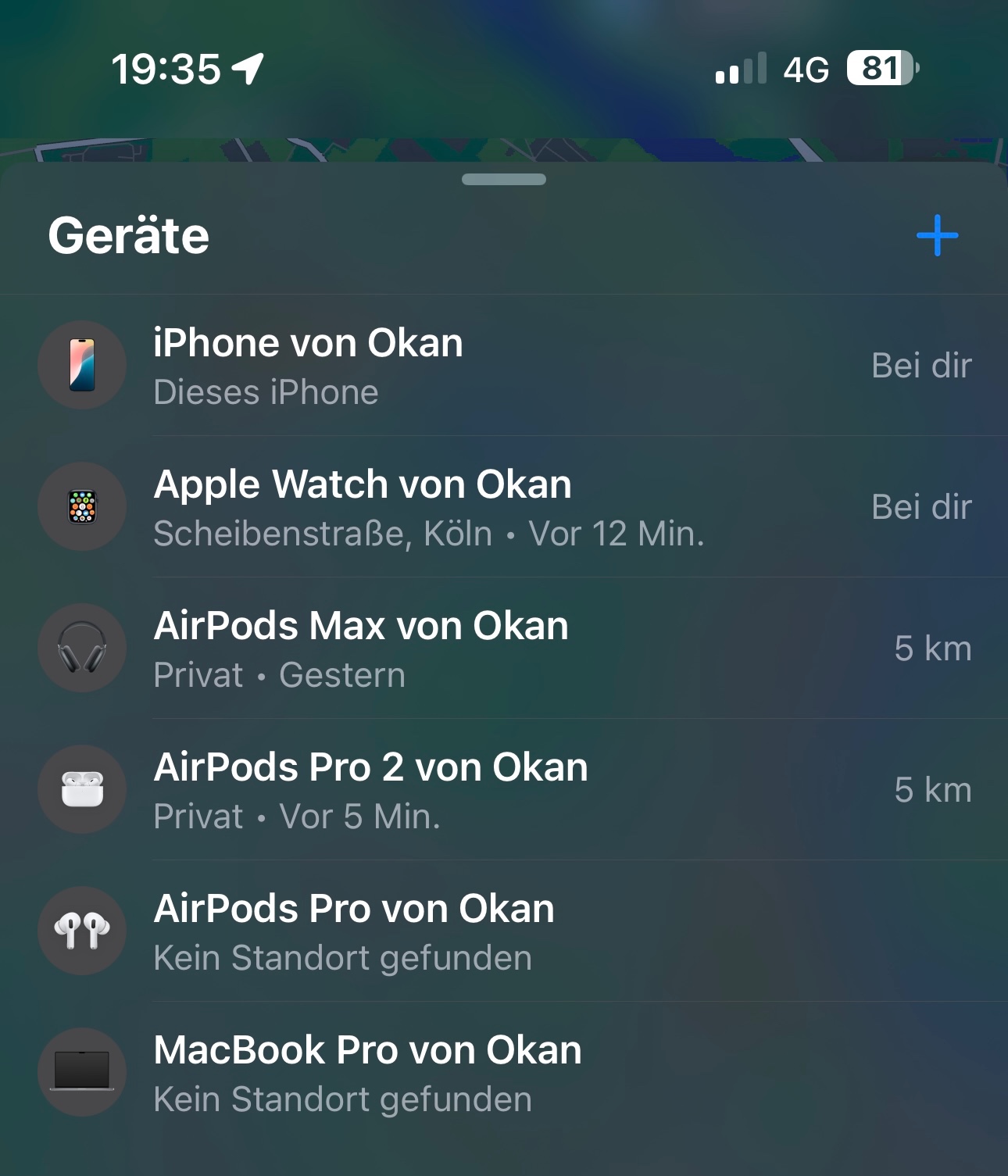Open iPhone von Okan device details
This screenshot has width=1008, height=1176.
point(503,366)
